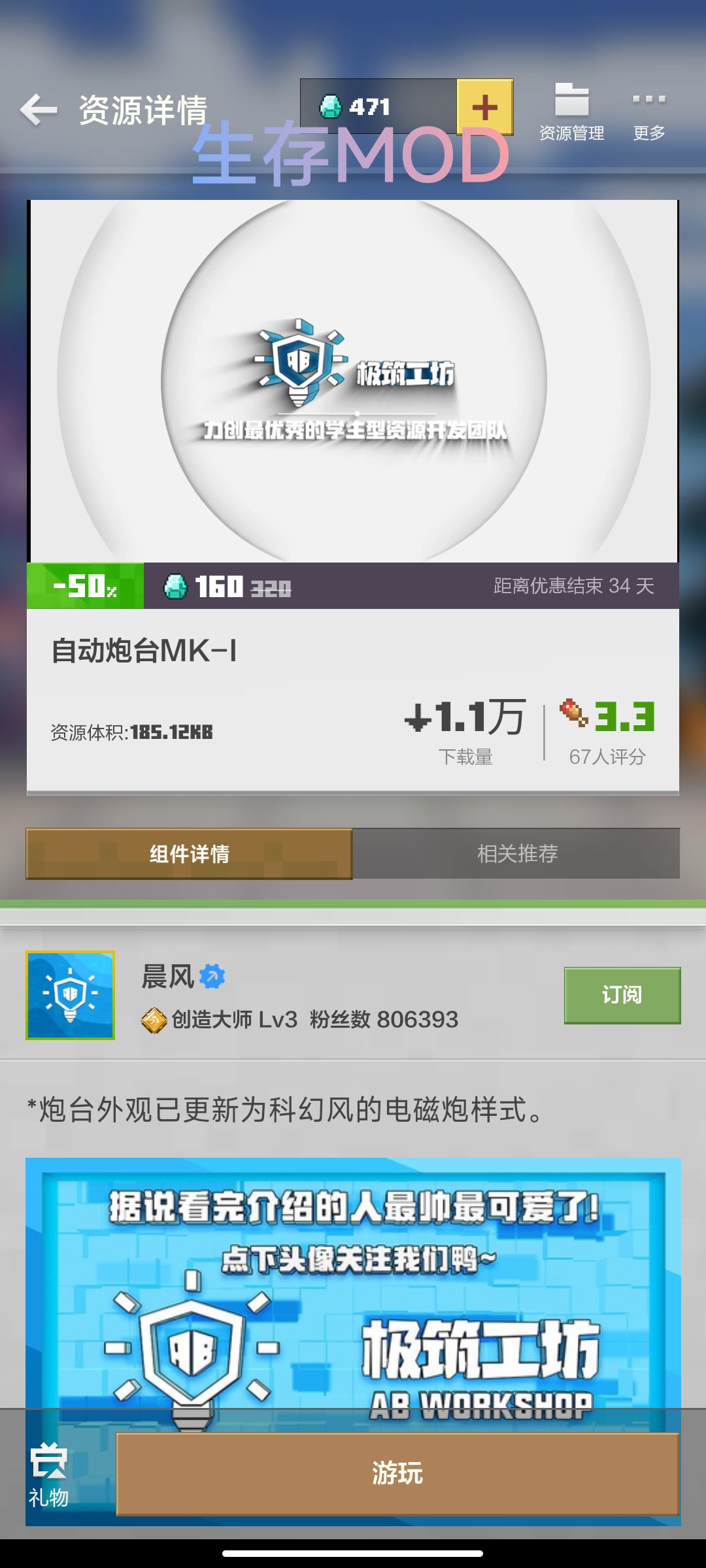Screen dimensions: 706x1568
Task: Subscribe to 晨风 with 订阅 button
Action: pos(622,994)
